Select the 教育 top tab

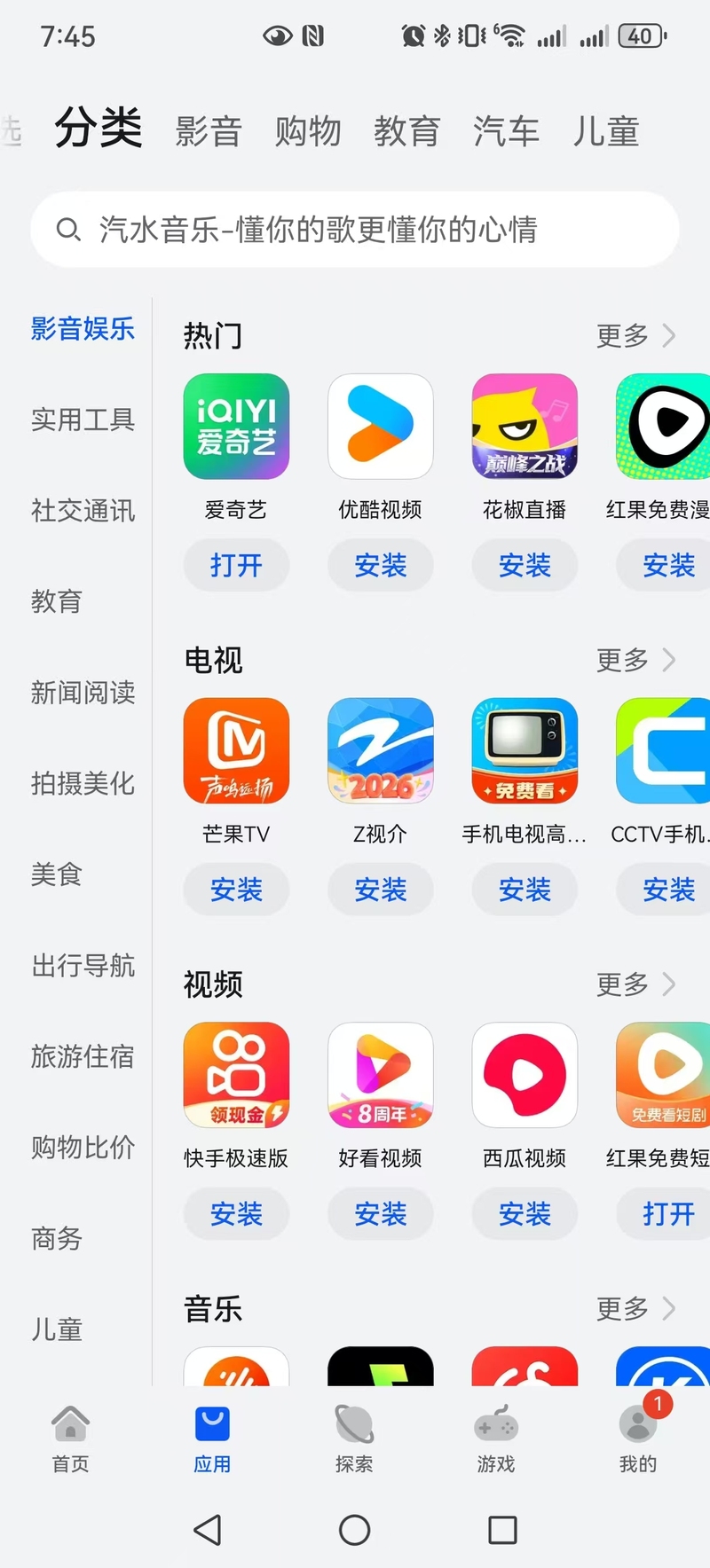pyautogui.click(x=406, y=131)
